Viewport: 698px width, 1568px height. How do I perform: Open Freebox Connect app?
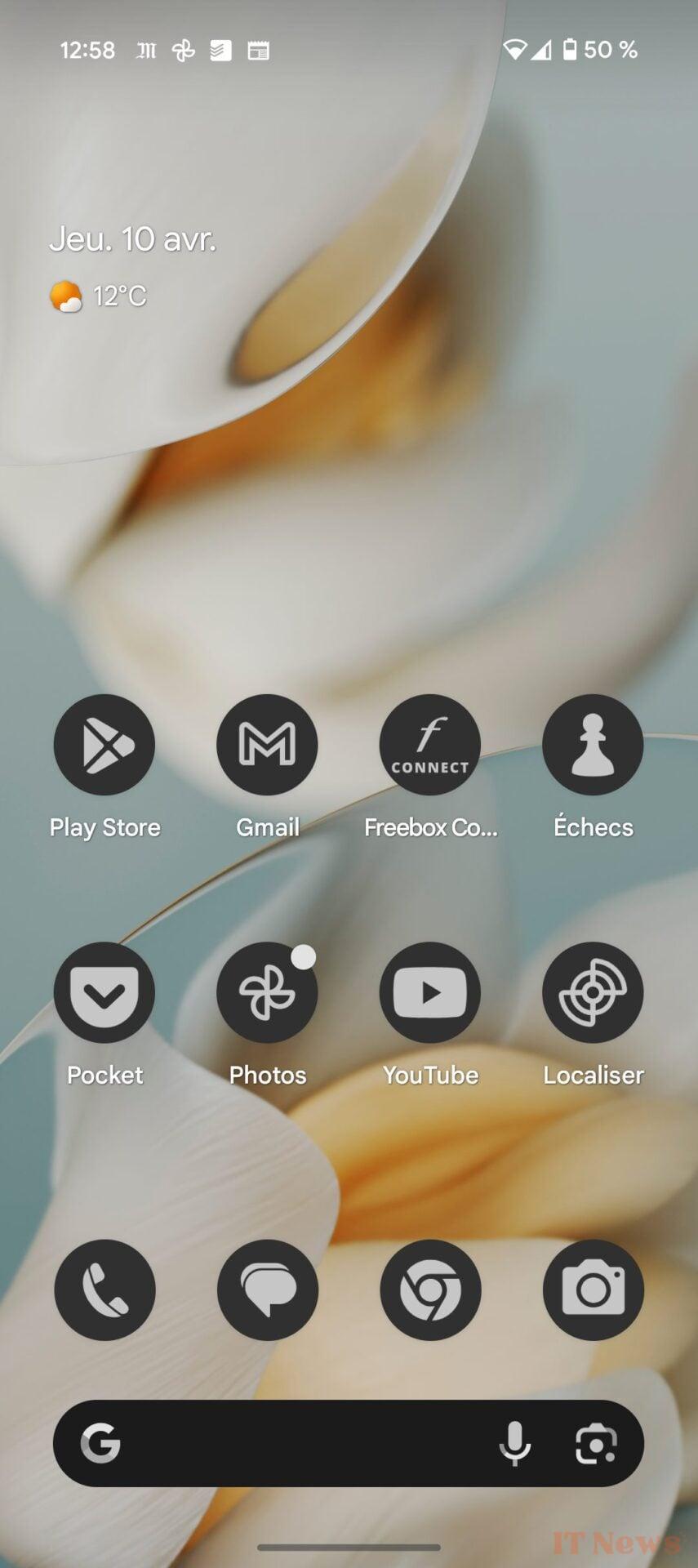(x=430, y=745)
